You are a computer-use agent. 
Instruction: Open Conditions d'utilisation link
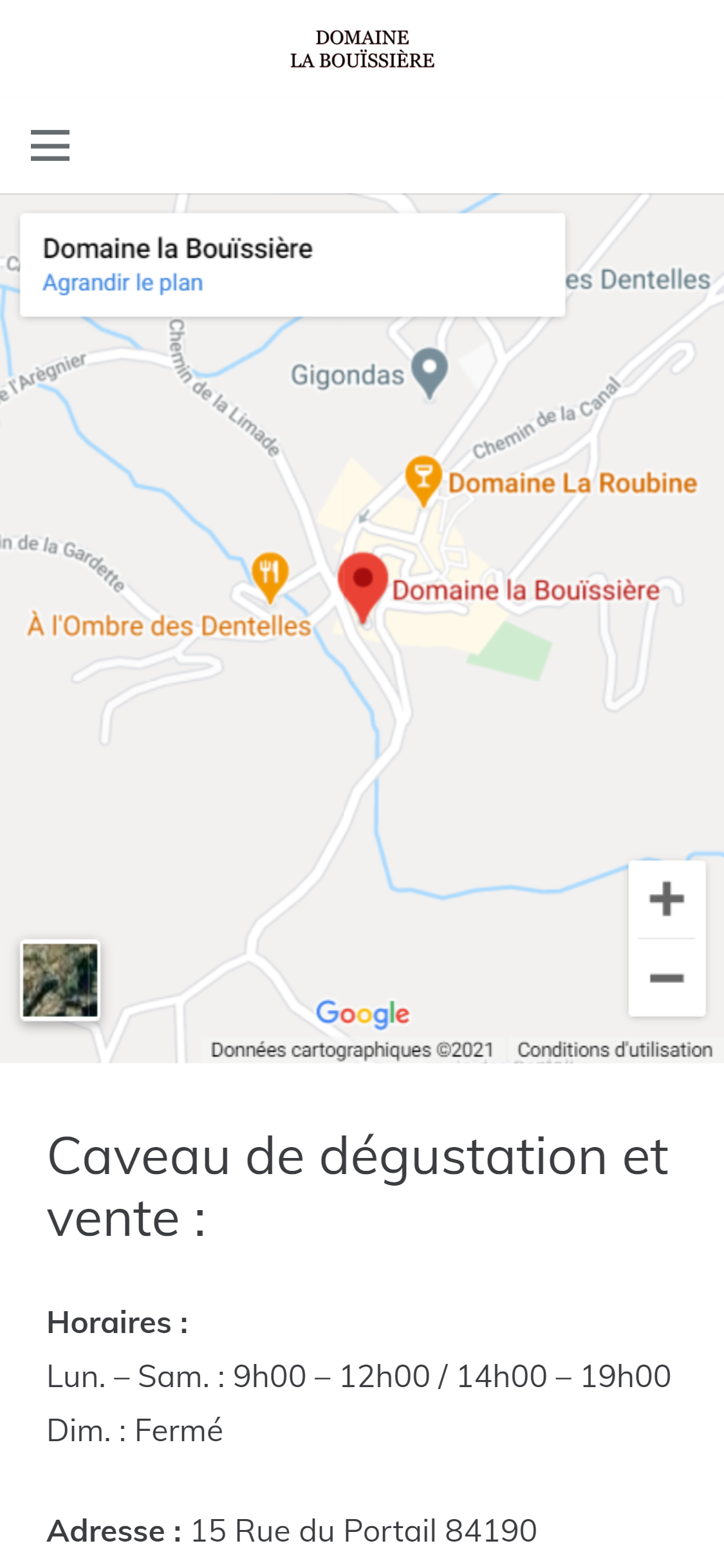[x=615, y=1049]
